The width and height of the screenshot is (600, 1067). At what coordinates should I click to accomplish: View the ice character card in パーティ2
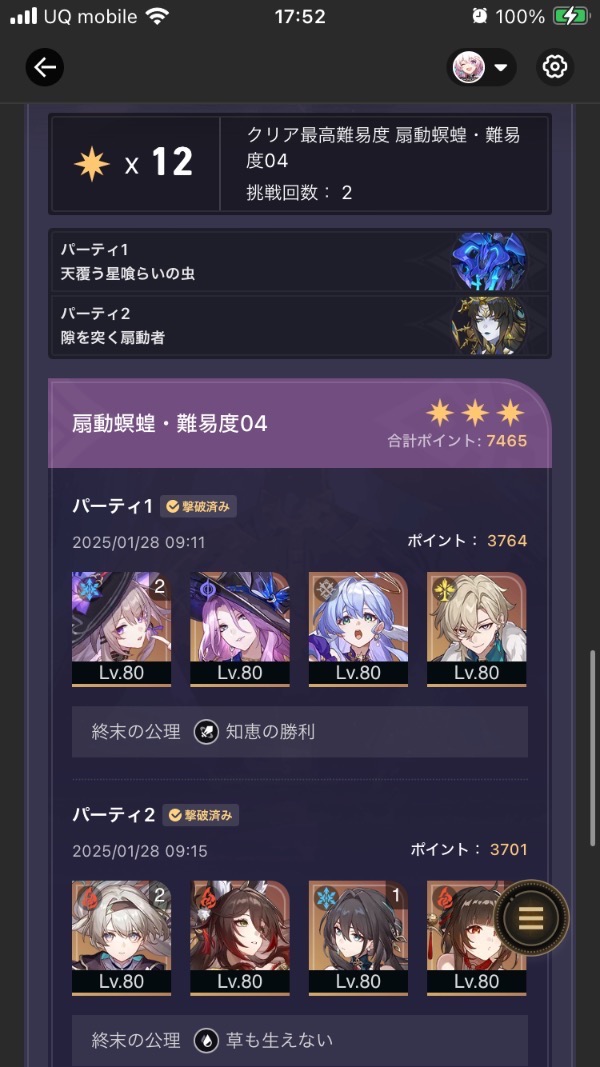pos(359,938)
